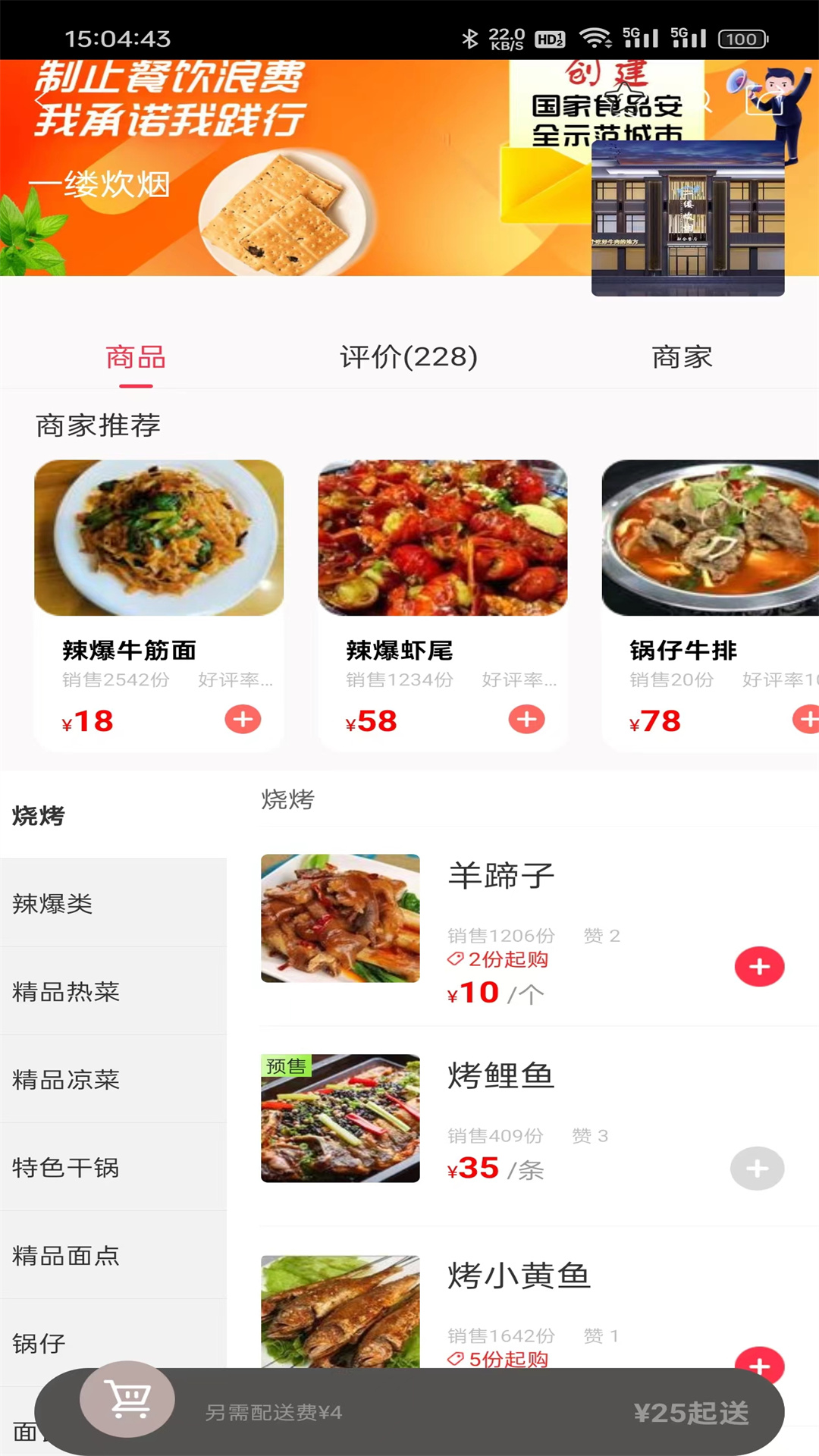Open the shopping cart
The image size is (819, 1456).
pos(127,1399)
